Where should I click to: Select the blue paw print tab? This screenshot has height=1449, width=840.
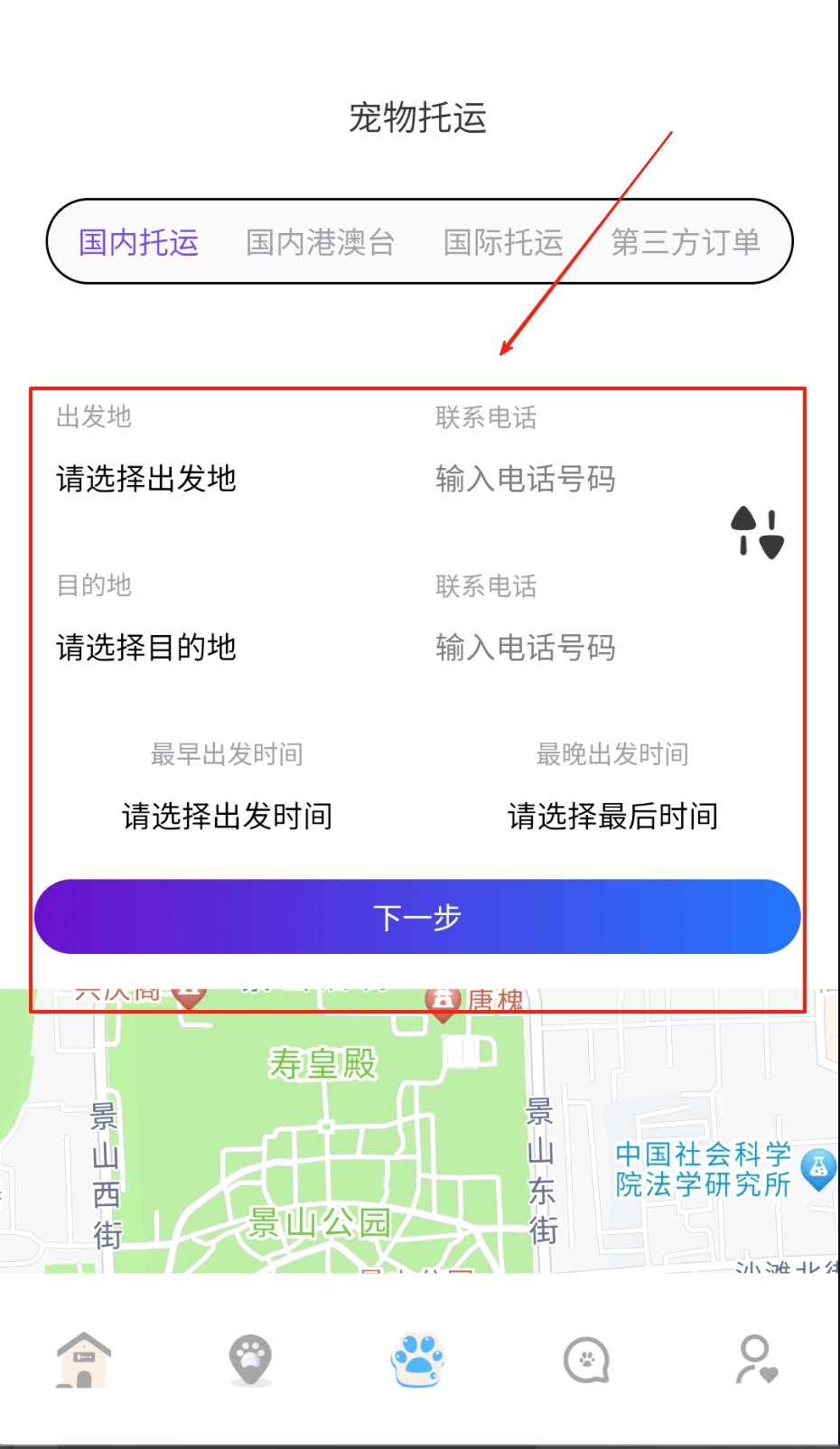(418, 1360)
